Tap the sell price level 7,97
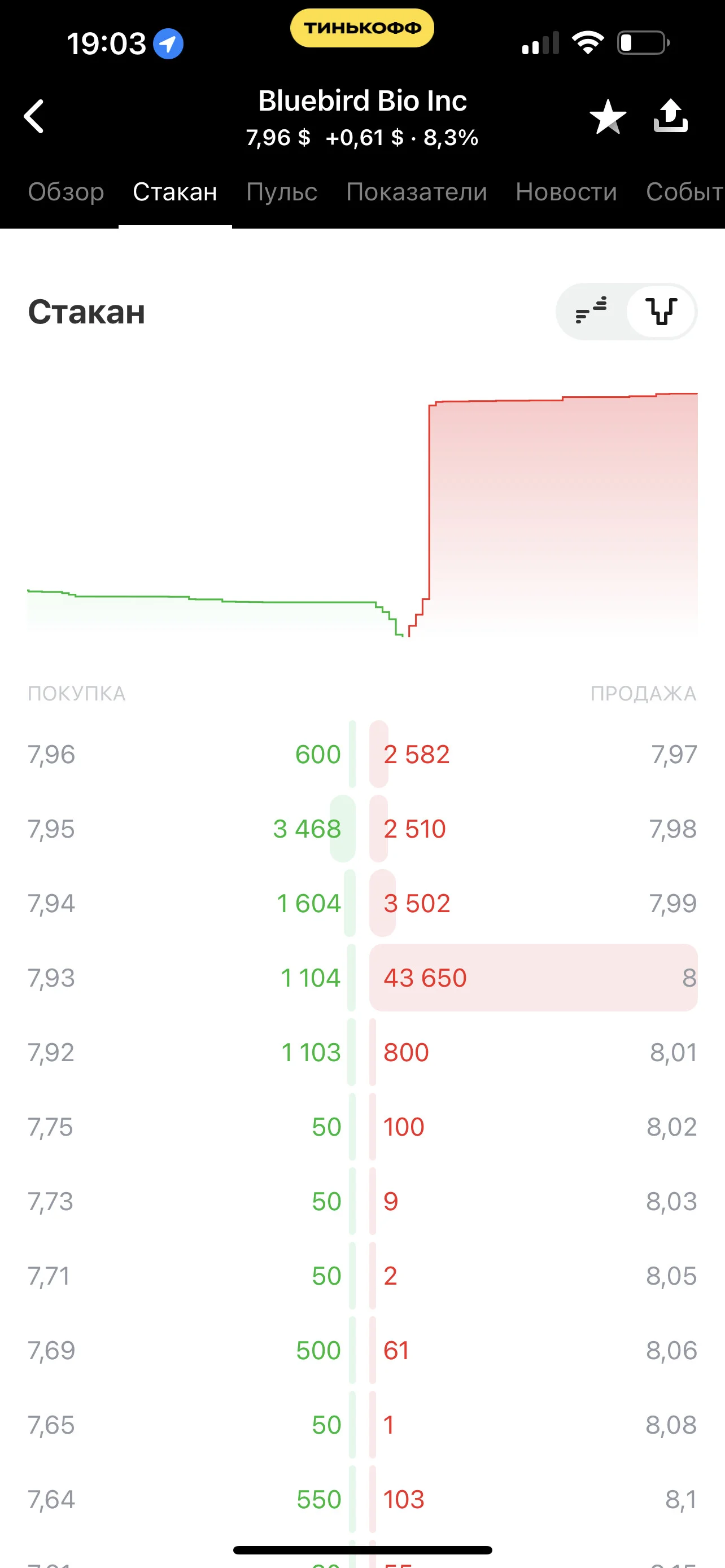 point(674,755)
